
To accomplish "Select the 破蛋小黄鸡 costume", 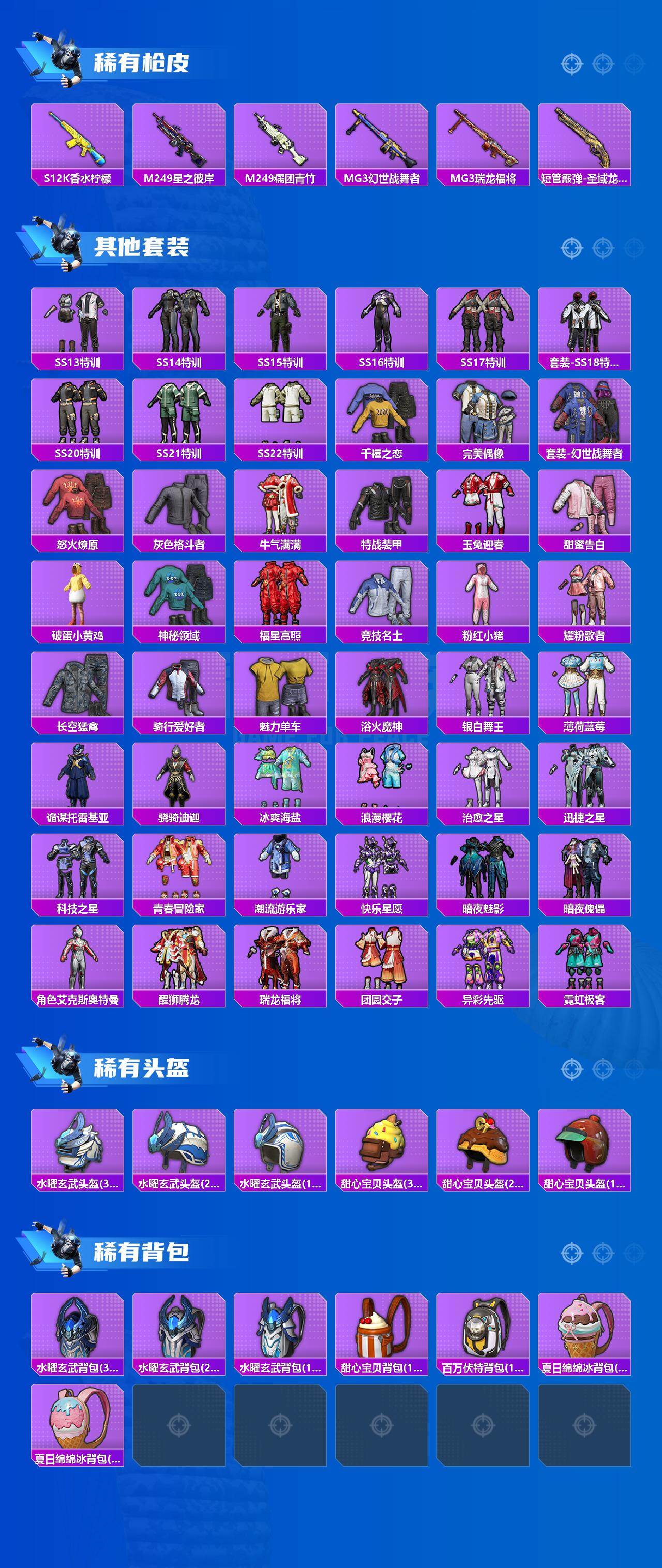I will pos(76,599).
